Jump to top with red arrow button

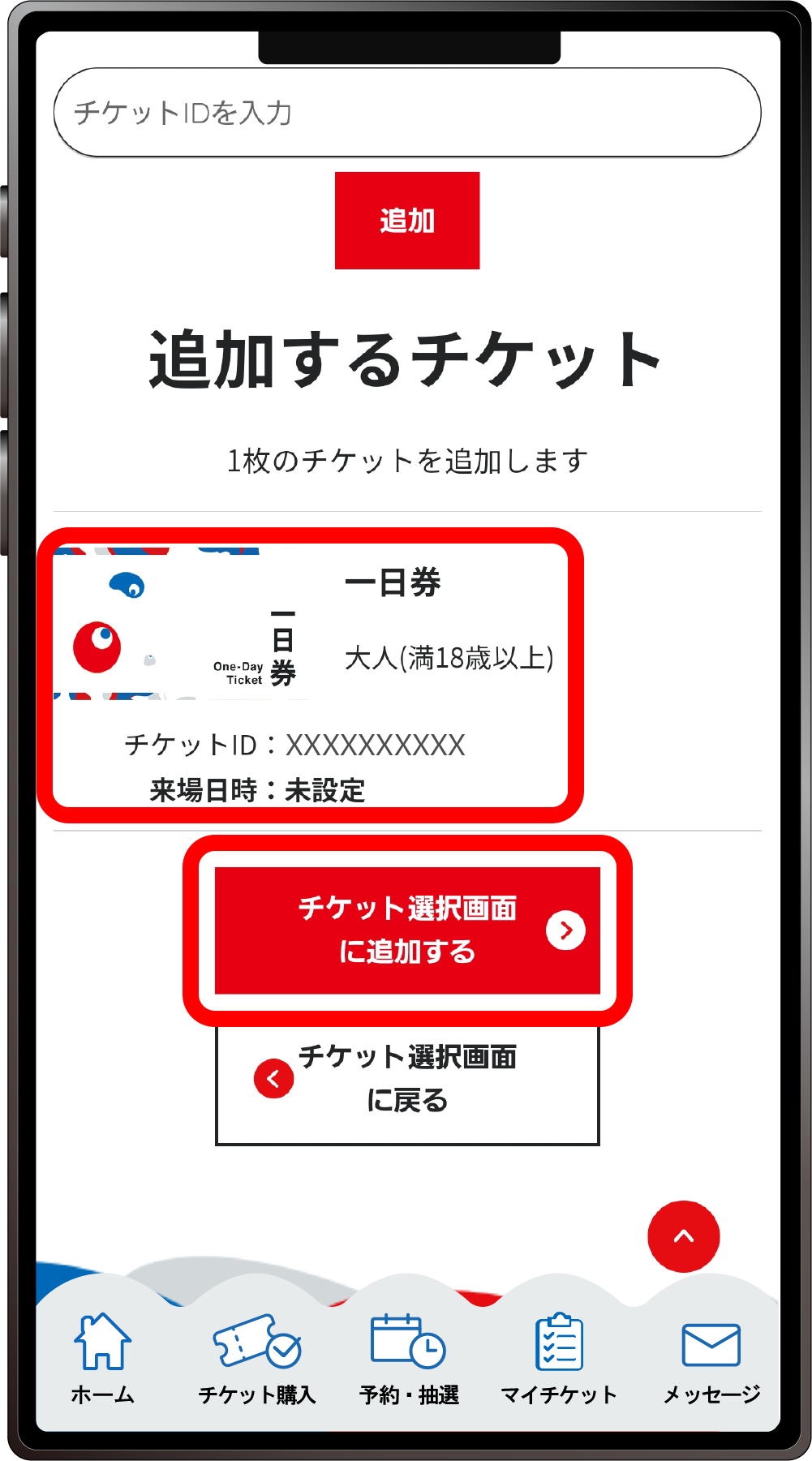pyautogui.click(x=683, y=1236)
